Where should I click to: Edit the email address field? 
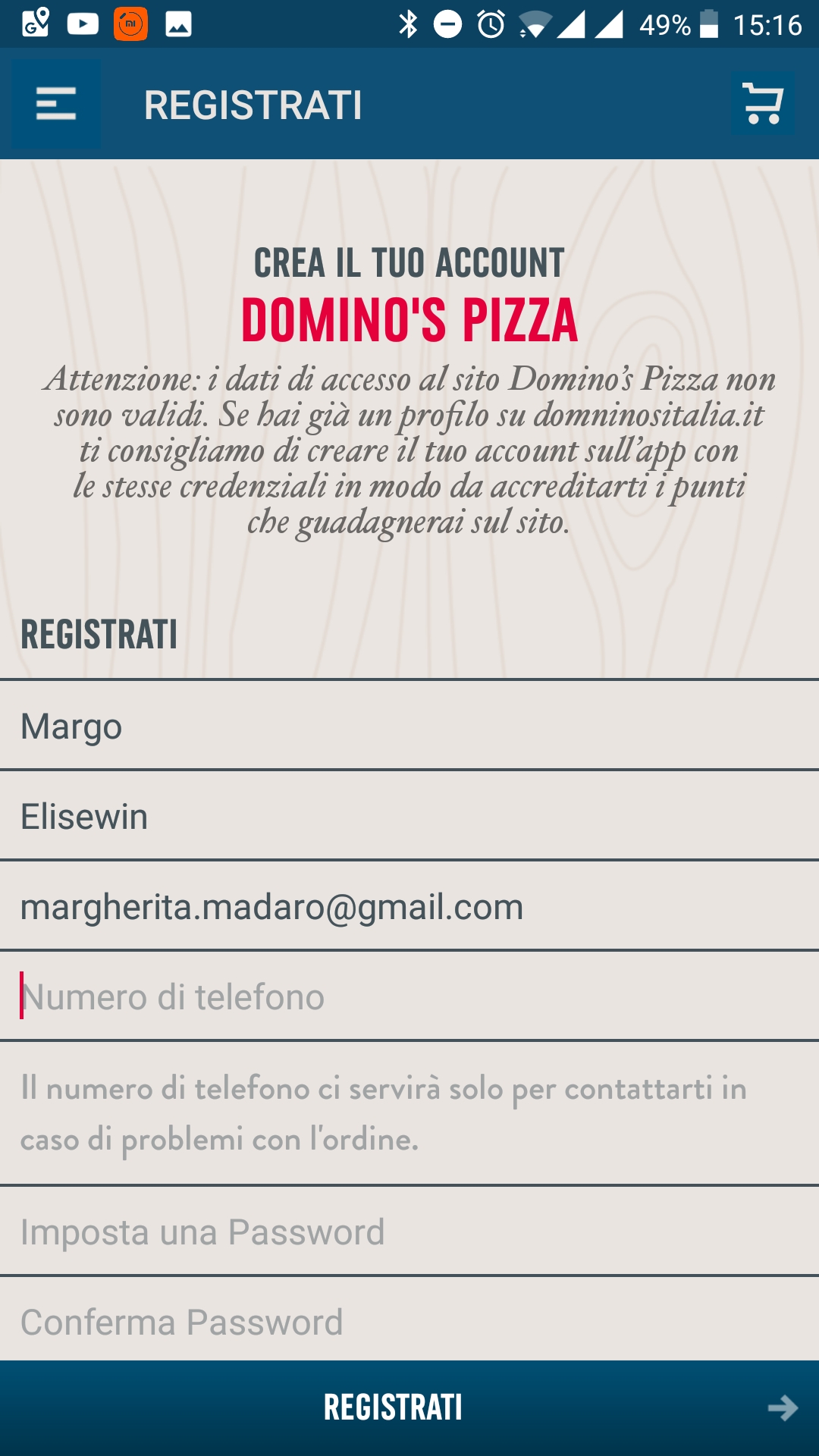coord(409,906)
